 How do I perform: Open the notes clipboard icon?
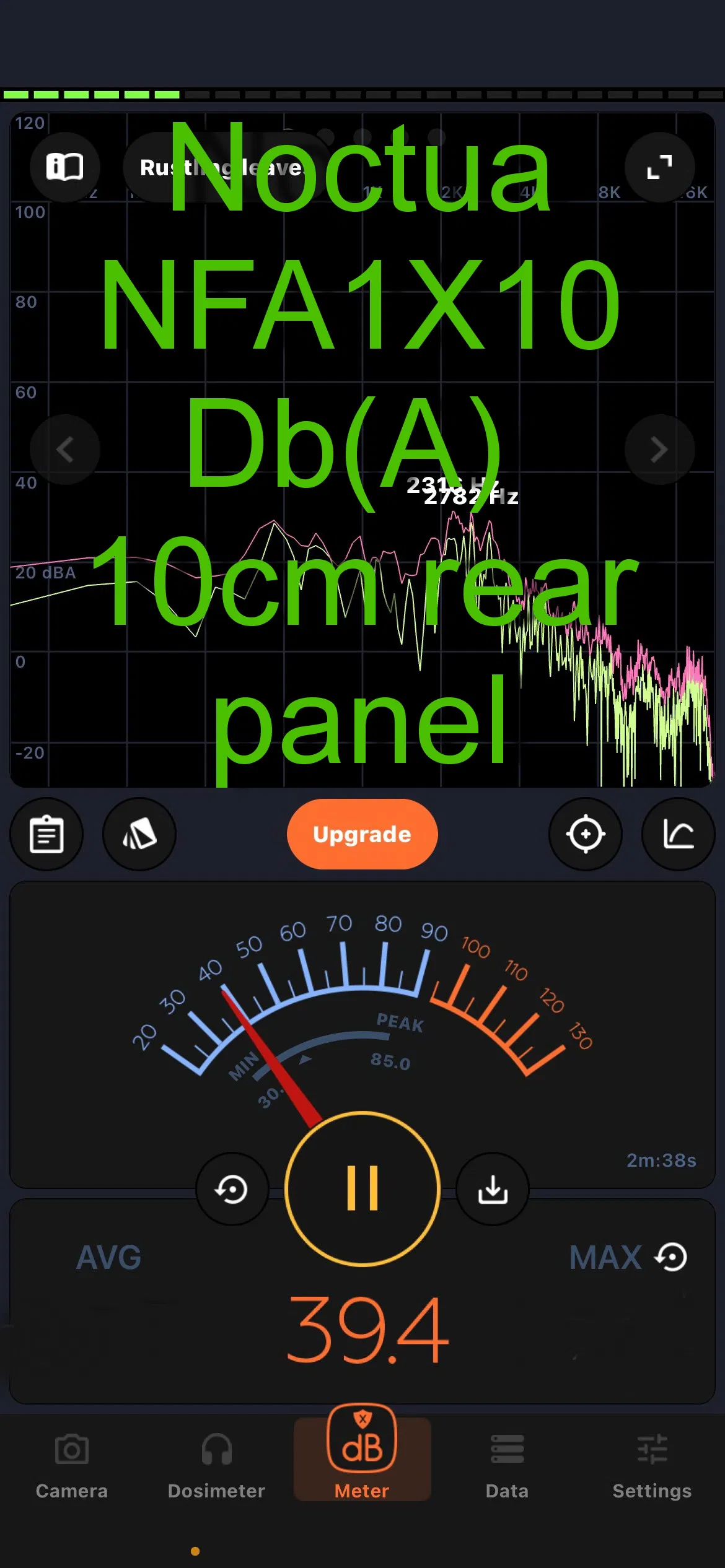(46, 834)
